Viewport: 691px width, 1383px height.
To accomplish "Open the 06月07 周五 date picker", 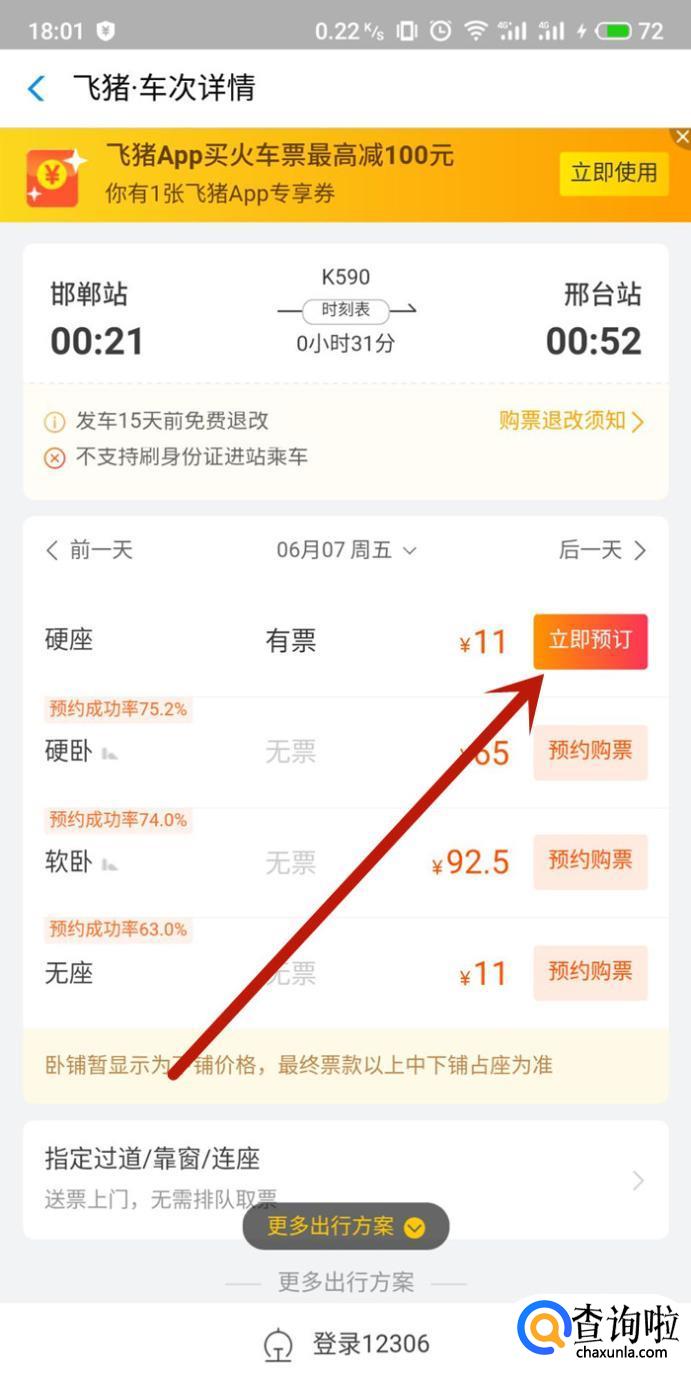I will coord(346,550).
